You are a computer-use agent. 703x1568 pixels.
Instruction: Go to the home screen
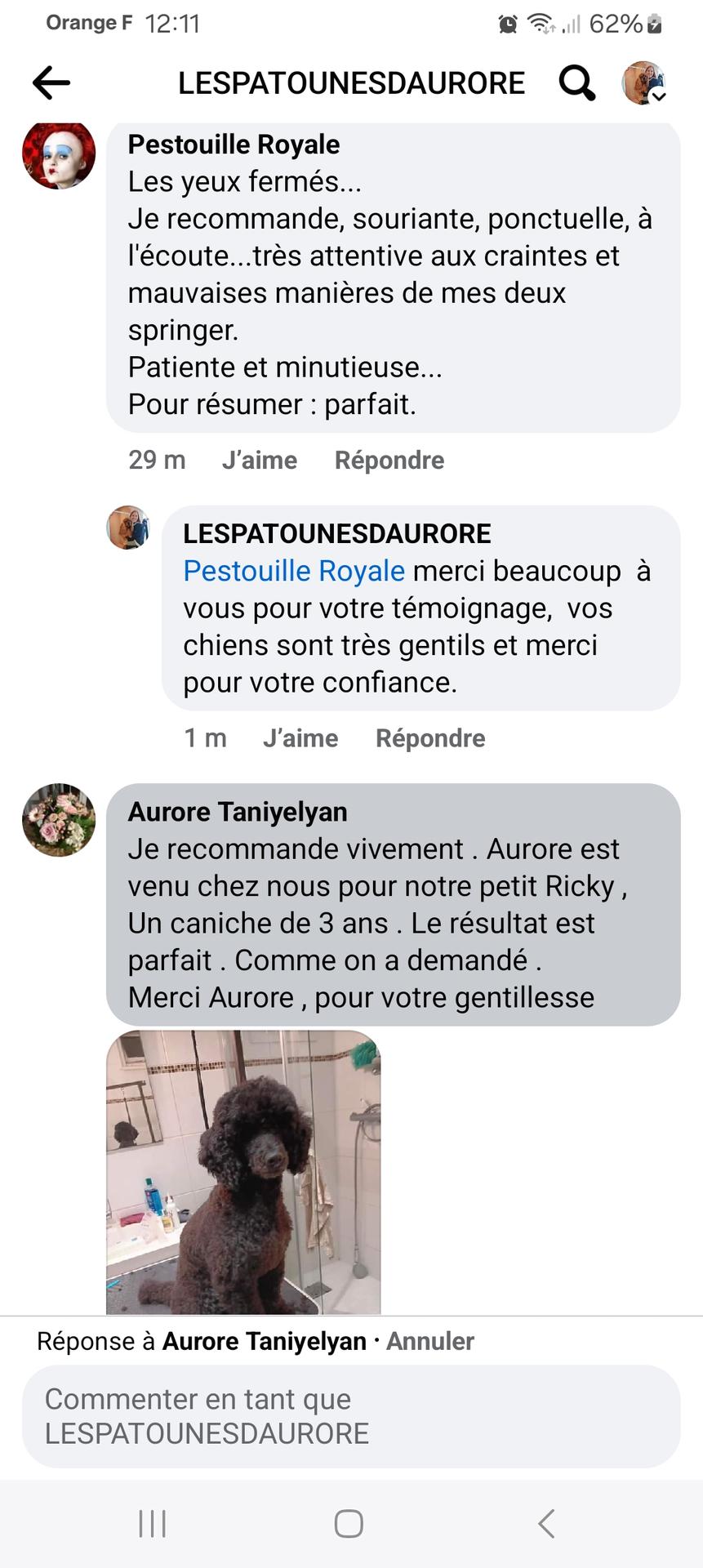[x=349, y=1523]
